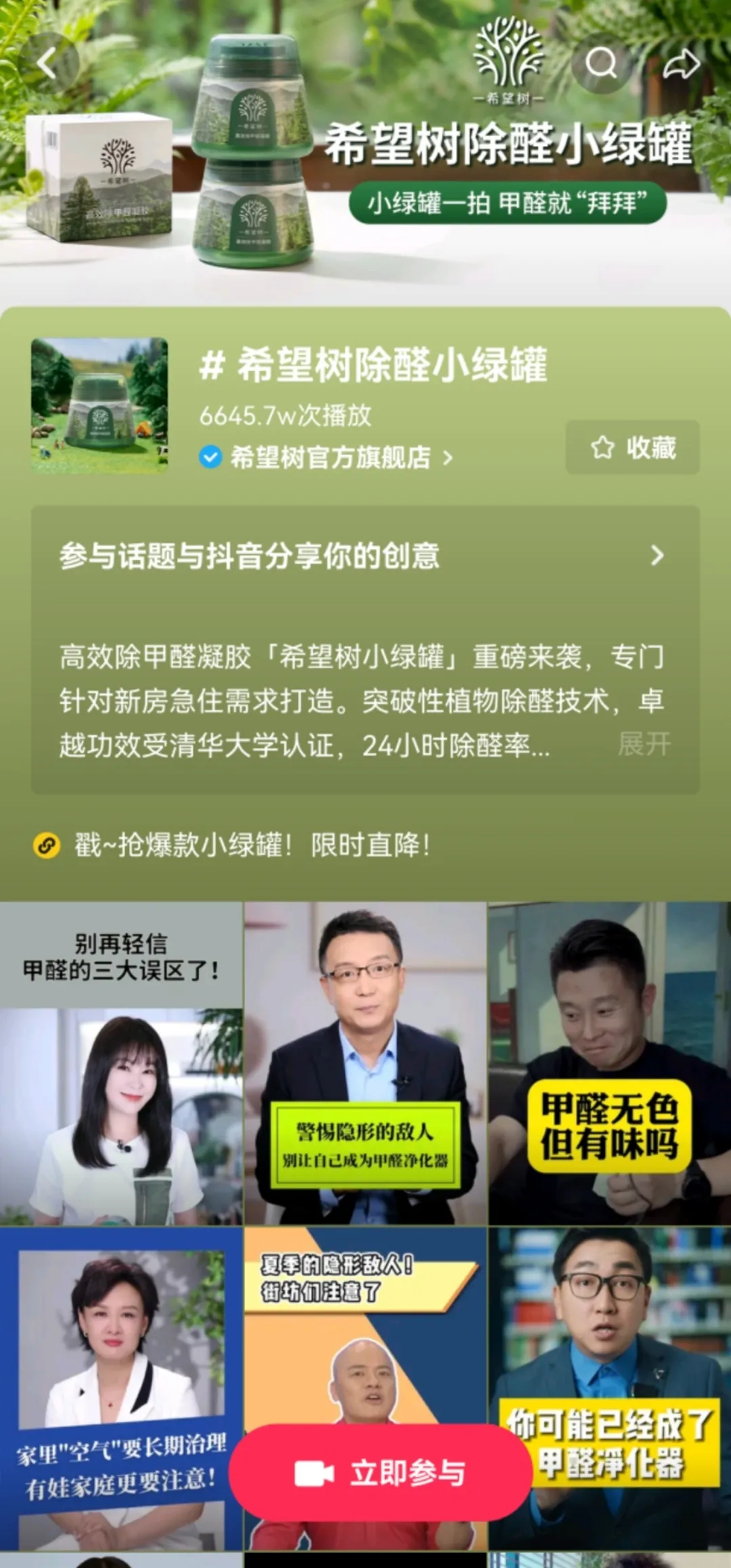This screenshot has height=1568, width=731.
Task: Tap 收藏 to favorite this topic
Action: (x=633, y=447)
